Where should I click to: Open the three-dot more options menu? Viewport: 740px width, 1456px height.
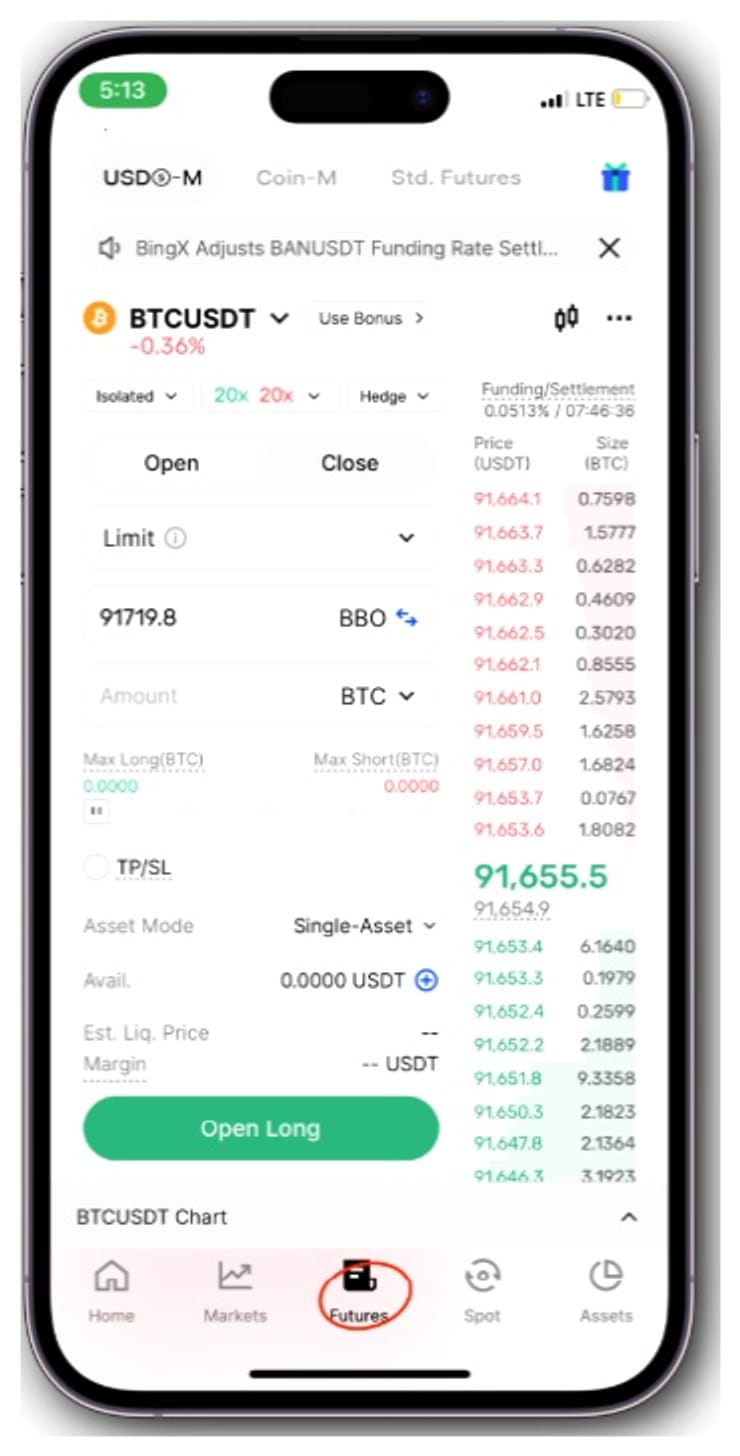point(619,318)
